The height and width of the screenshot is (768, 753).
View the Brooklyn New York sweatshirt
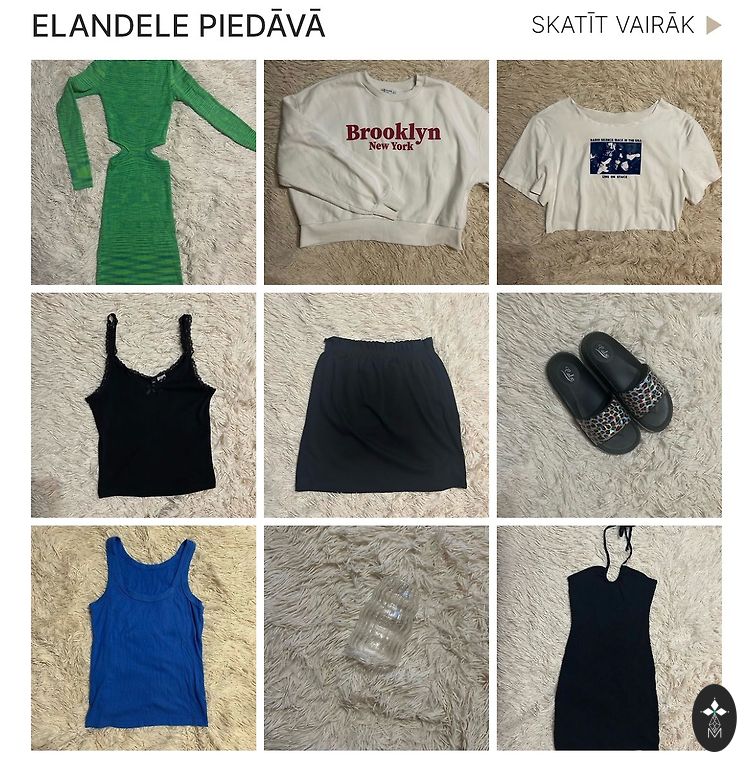[x=376, y=172]
